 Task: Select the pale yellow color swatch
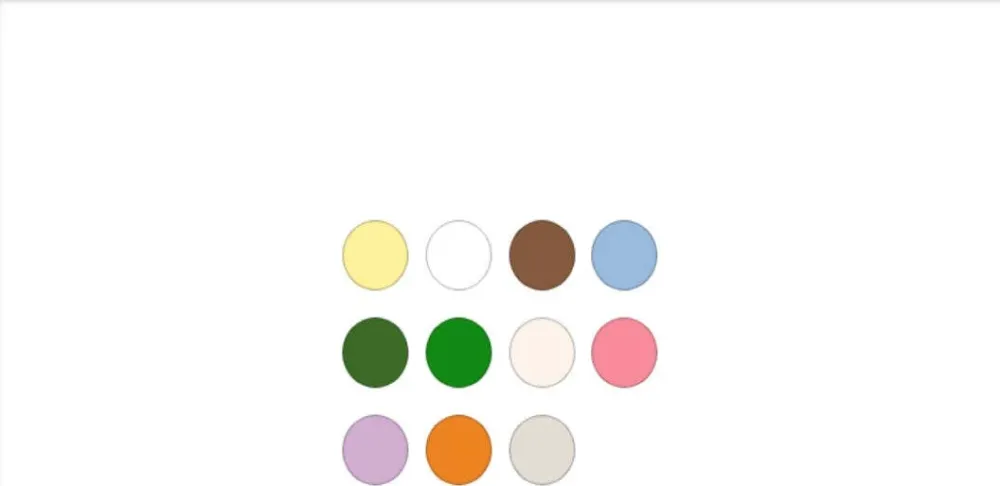(x=375, y=255)
